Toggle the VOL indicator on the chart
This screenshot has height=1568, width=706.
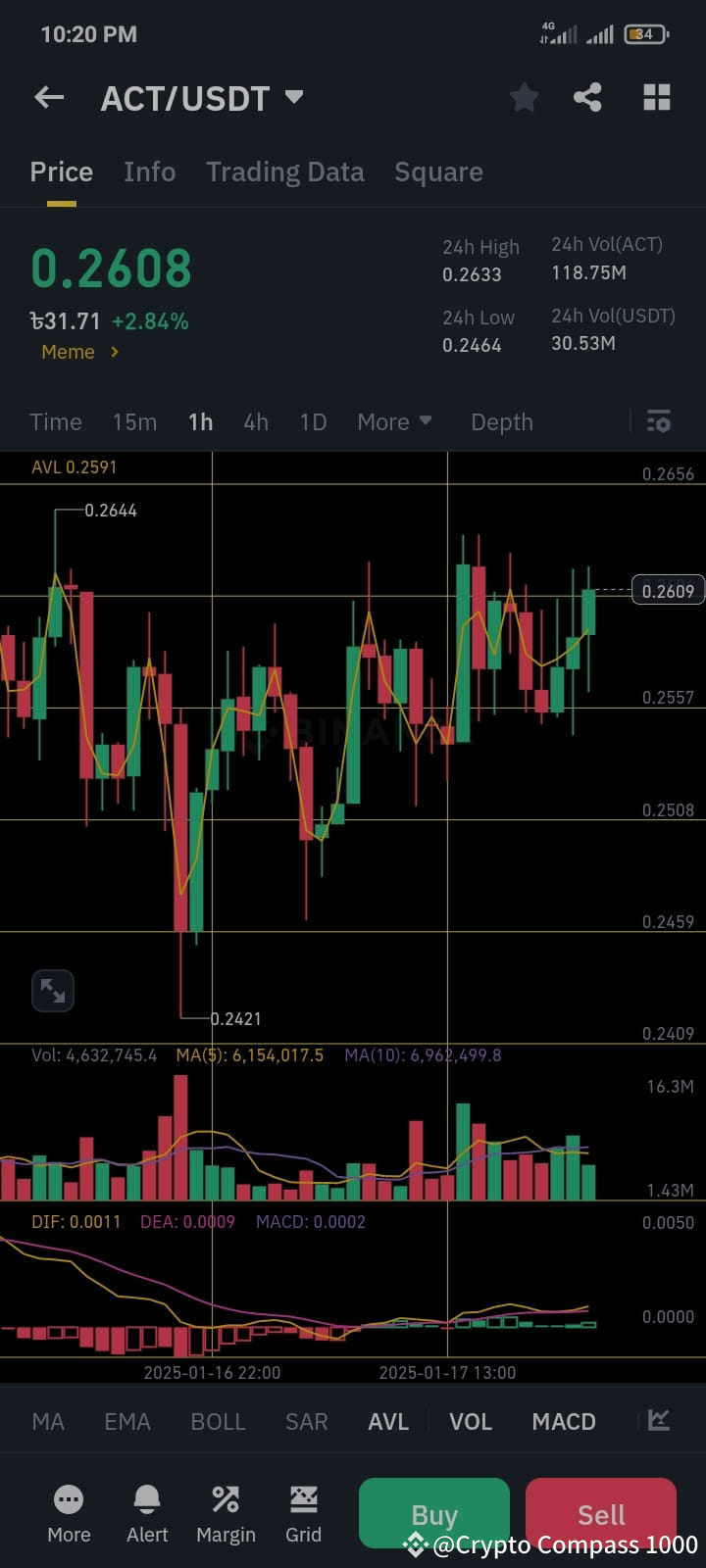[x=471, y=1421]
